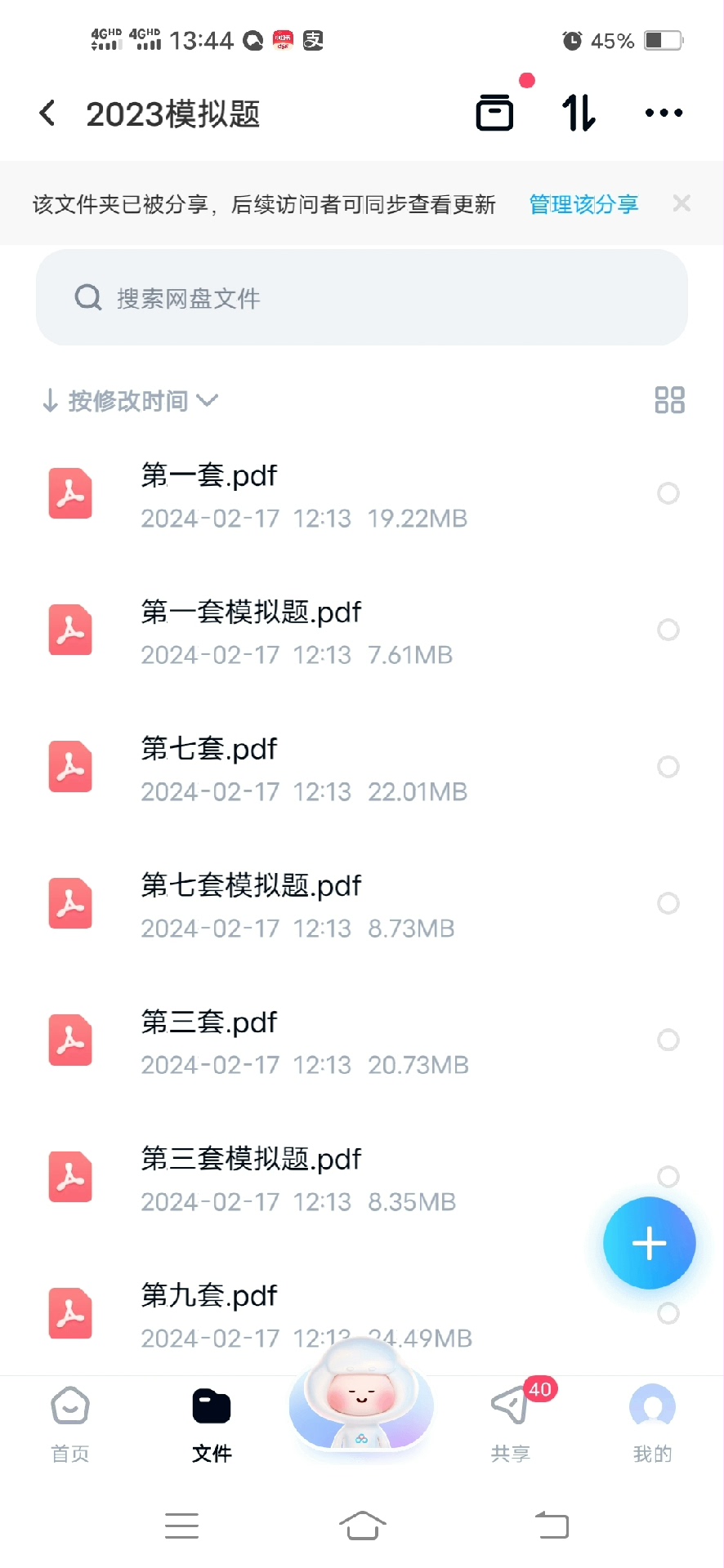Open the red-dot box icon in header
724x1568 pixels.
point(495,113)
